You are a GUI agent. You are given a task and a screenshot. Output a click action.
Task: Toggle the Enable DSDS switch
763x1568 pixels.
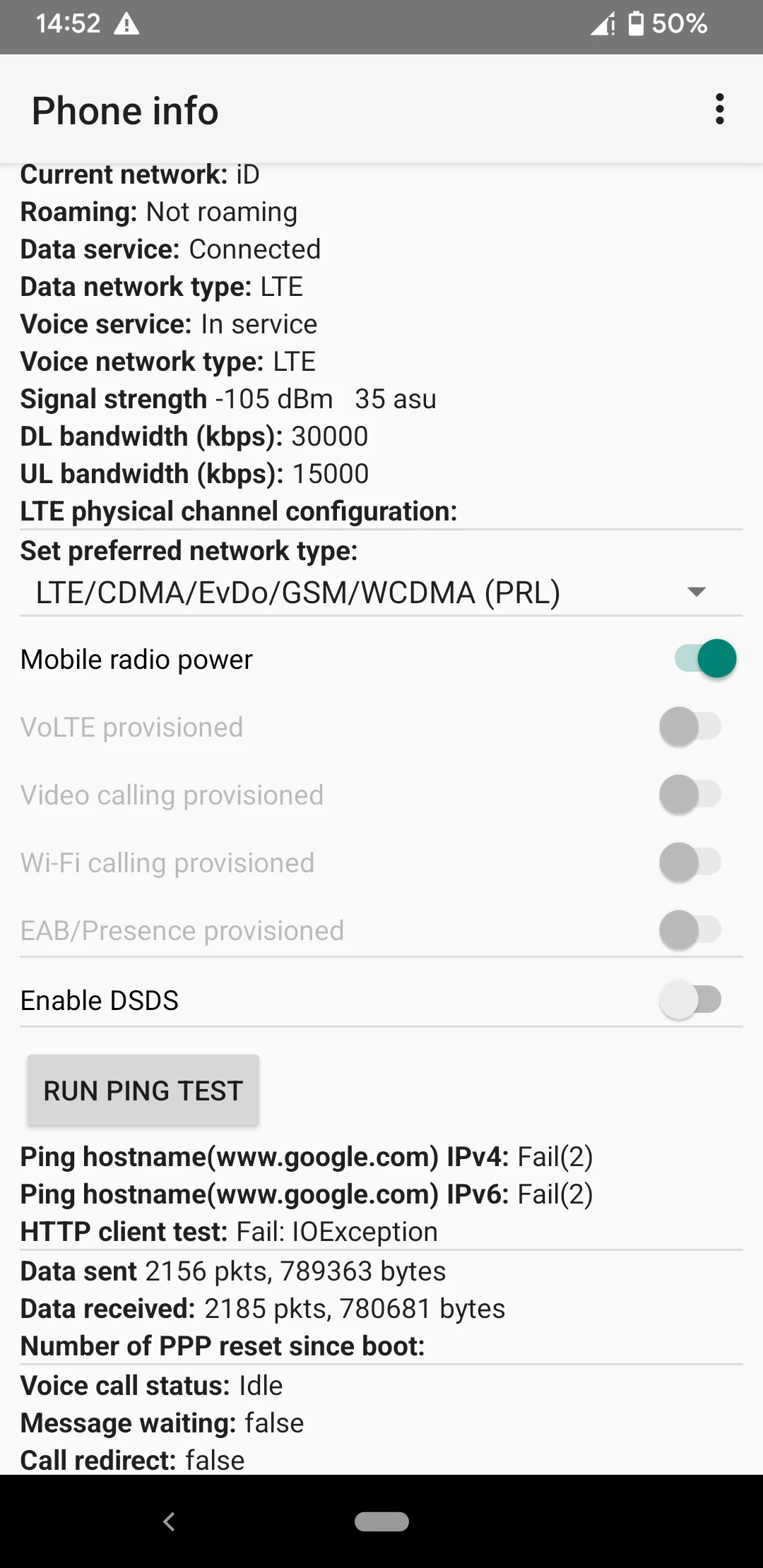[690, 999]
